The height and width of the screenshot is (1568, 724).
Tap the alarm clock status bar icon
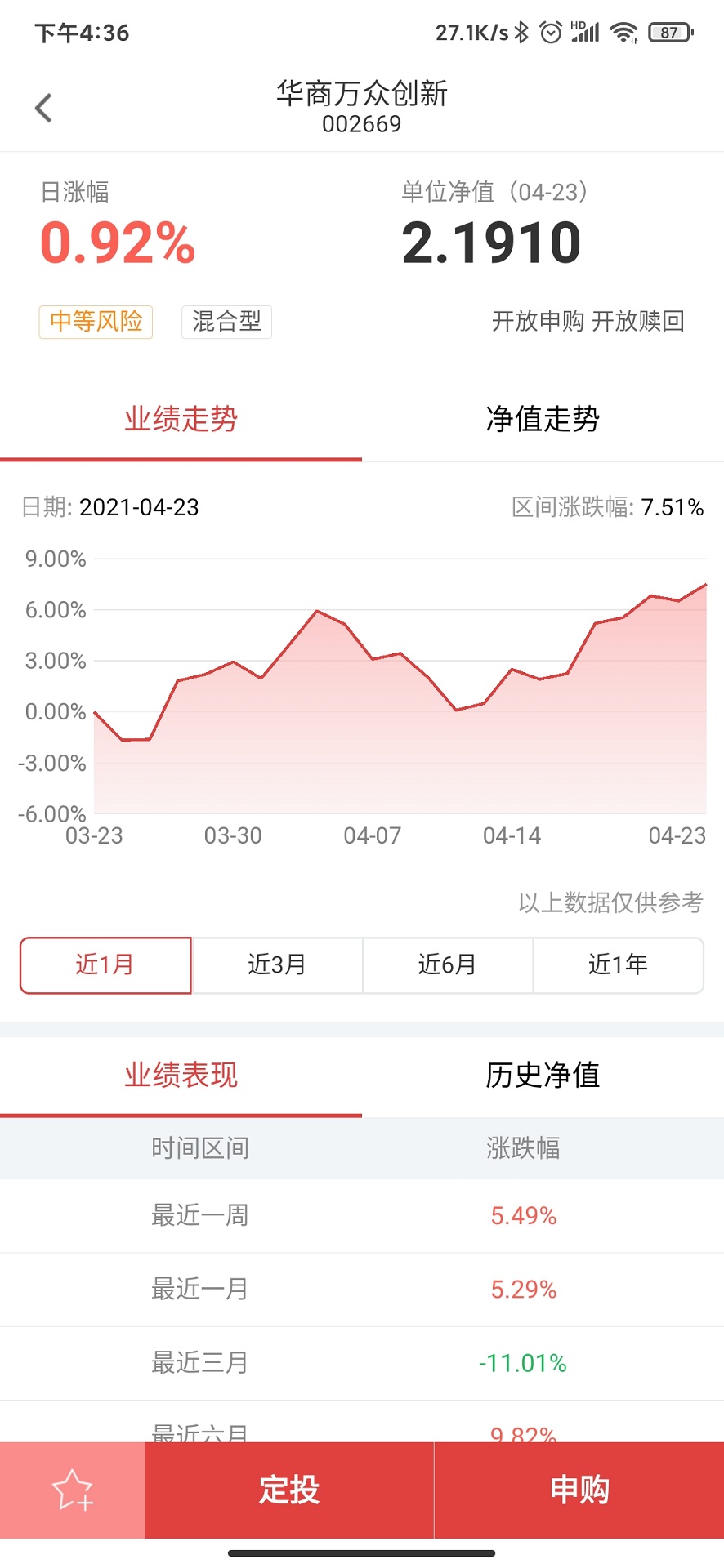coord(549,32)
